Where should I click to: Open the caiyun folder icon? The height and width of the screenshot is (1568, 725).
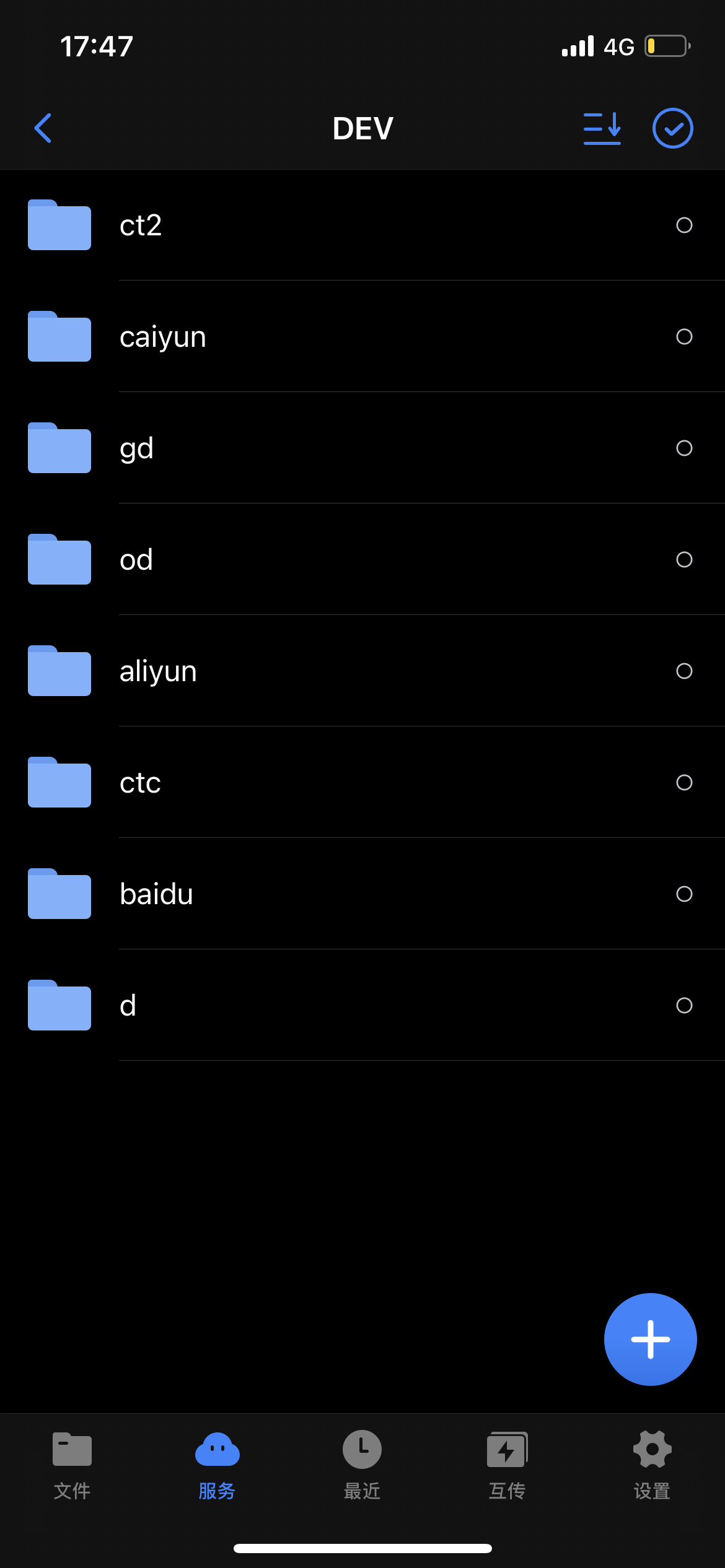click(59, 336)
